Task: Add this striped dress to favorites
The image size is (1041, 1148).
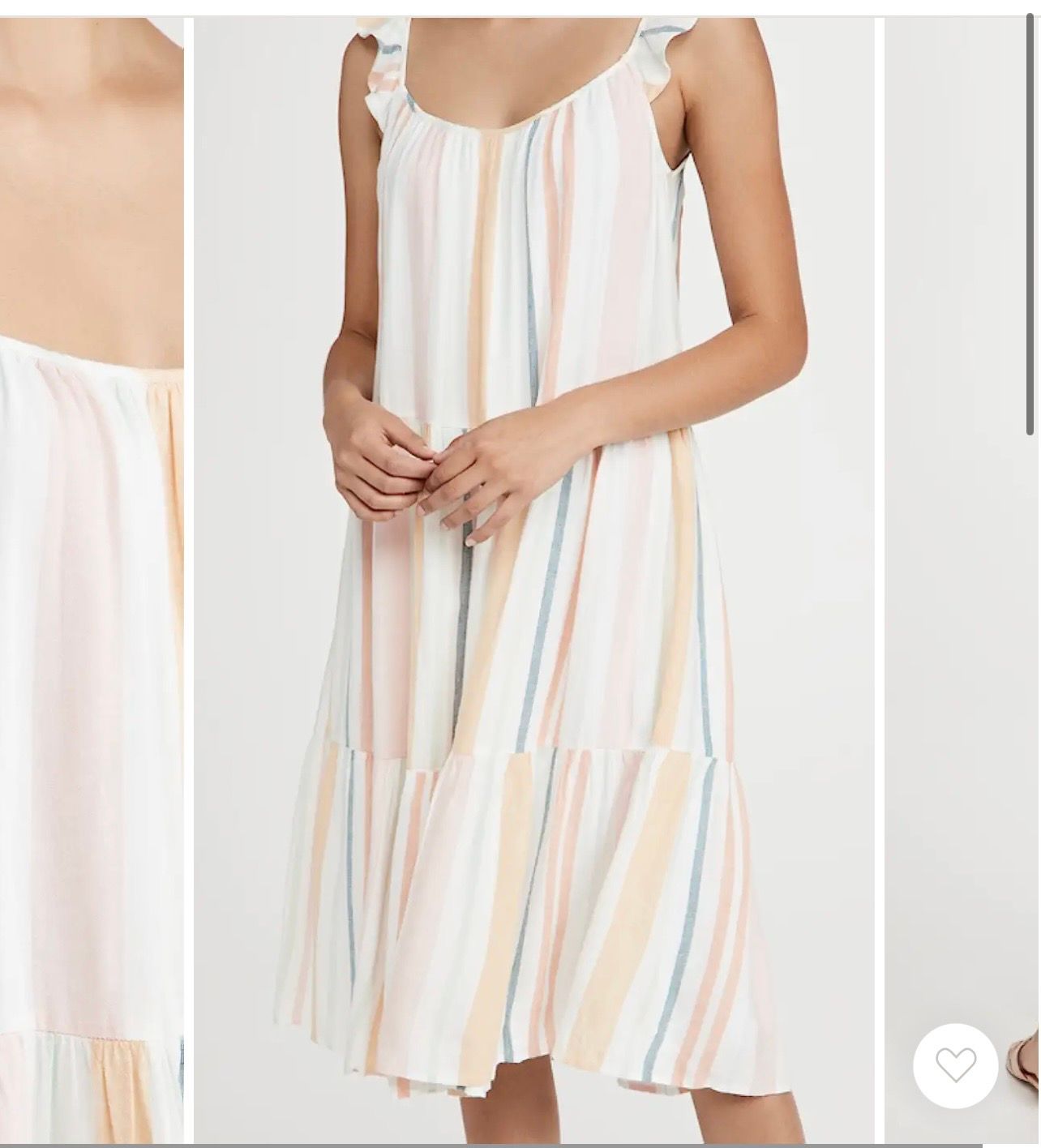Action: [x=955, y=1065]
